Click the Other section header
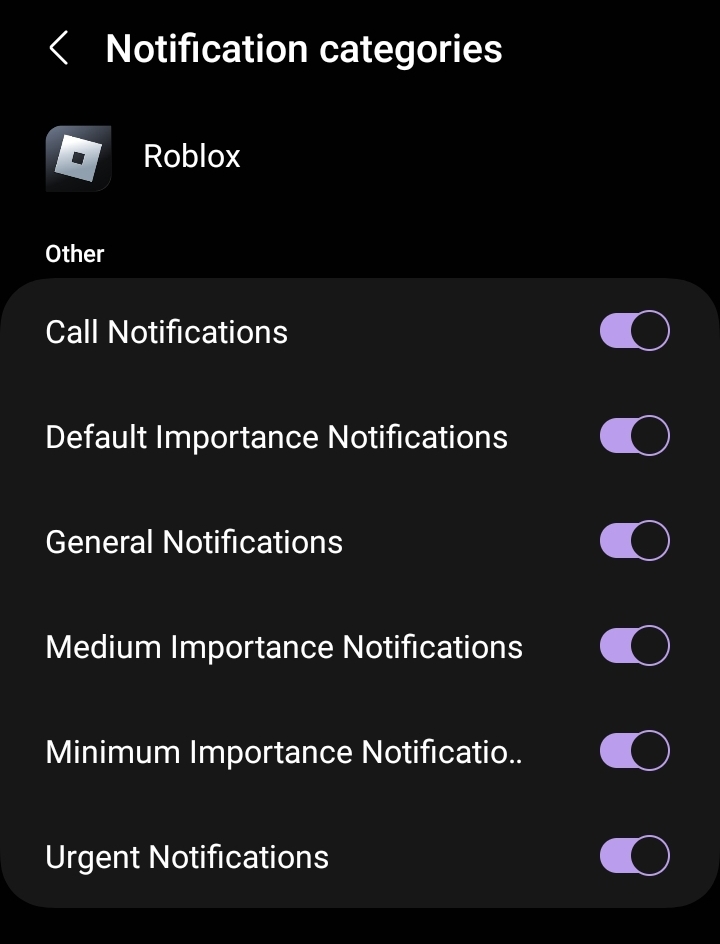This screenshot has height=944, width=720. pos(74,254)
